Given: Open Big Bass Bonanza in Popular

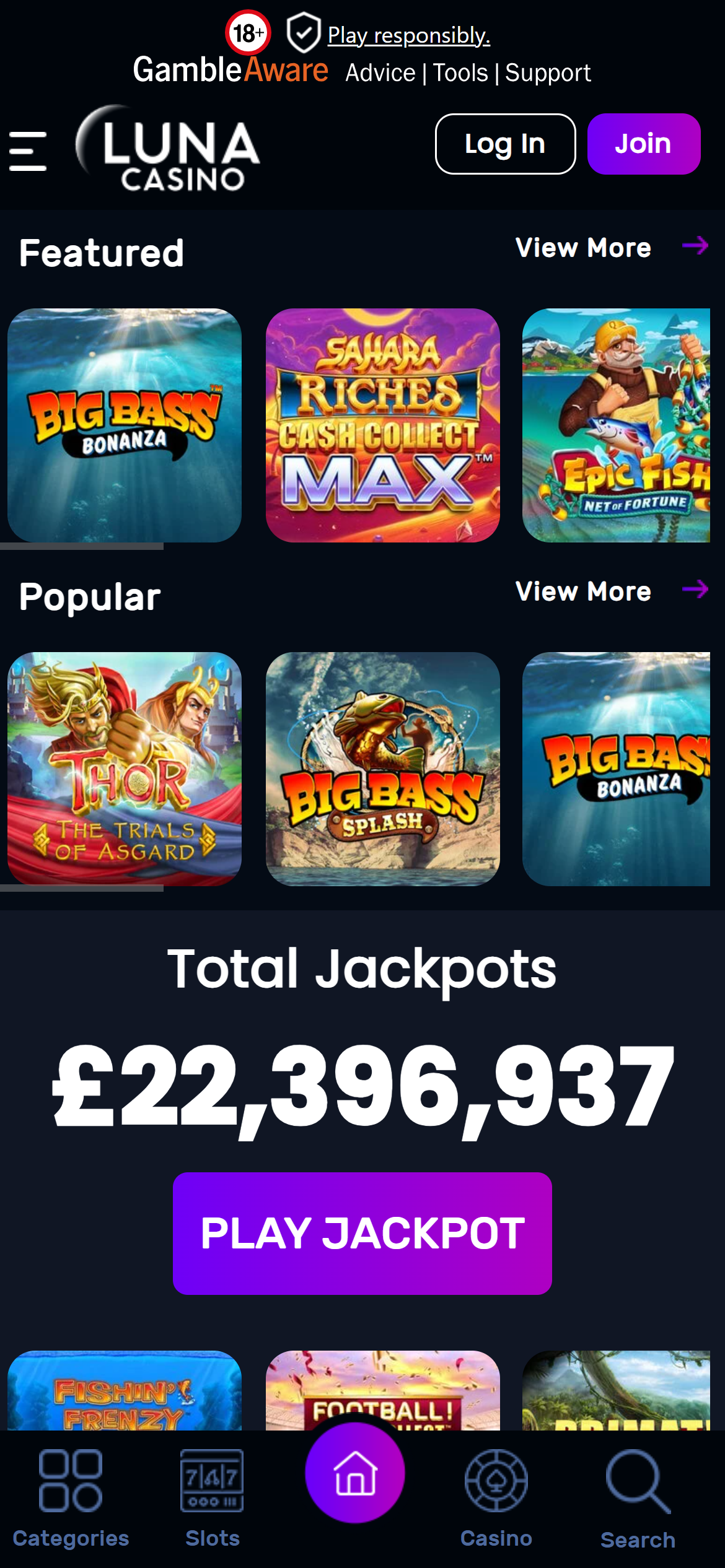Looking at the screenshot, I should (x=616, y=769).
